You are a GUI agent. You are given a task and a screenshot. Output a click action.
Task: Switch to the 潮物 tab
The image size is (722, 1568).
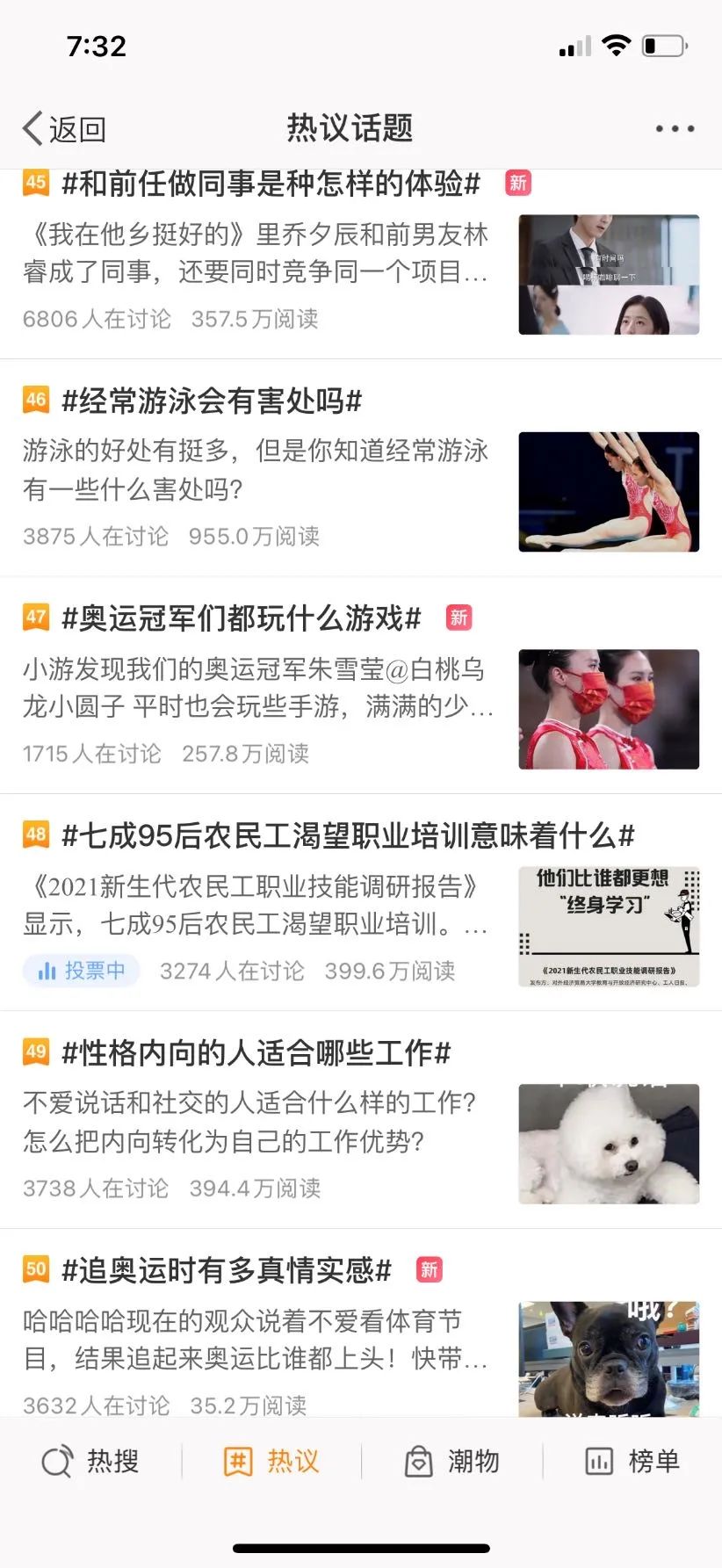(x=452, y=1462)
